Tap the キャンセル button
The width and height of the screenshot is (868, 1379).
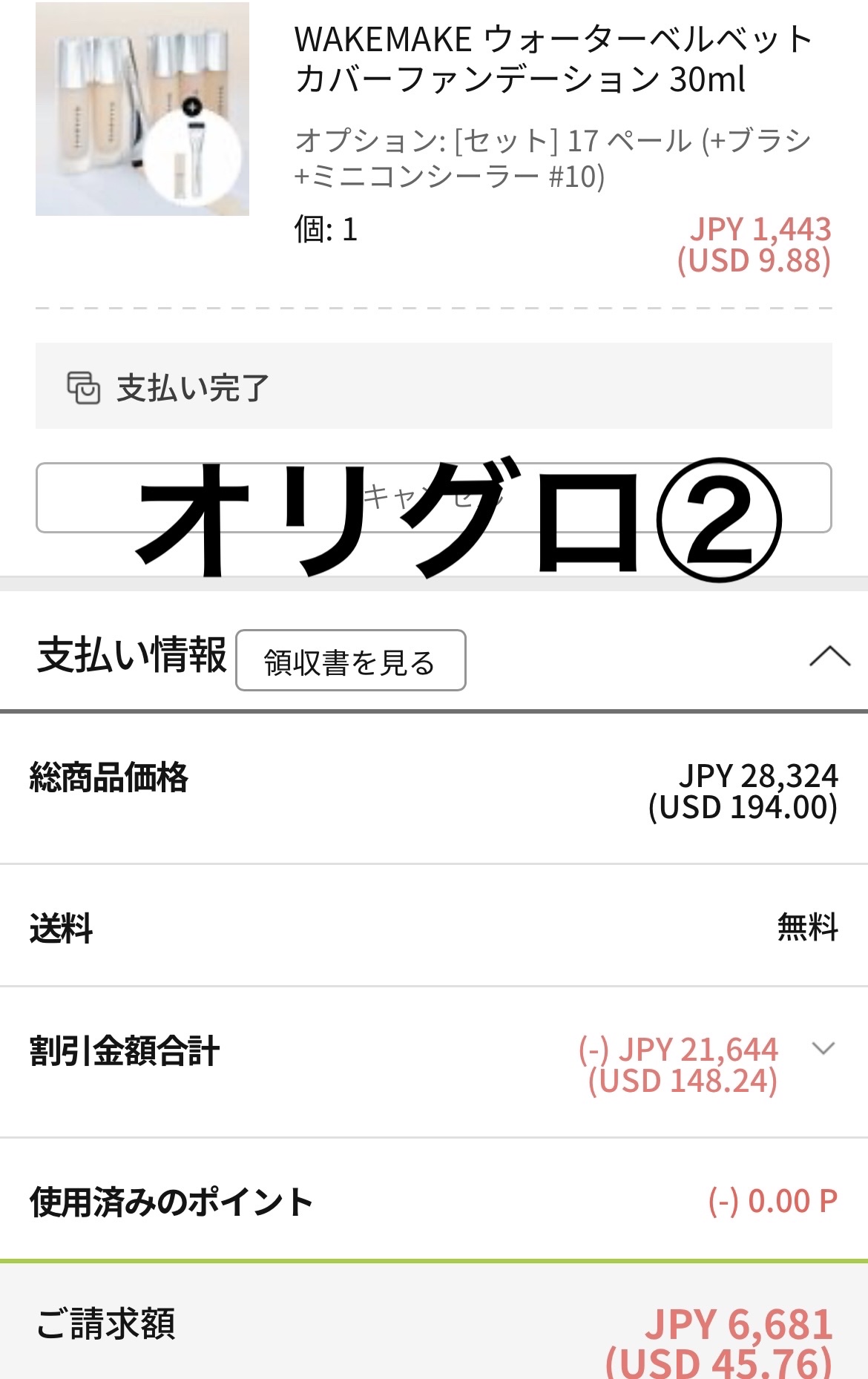point(433,497)
